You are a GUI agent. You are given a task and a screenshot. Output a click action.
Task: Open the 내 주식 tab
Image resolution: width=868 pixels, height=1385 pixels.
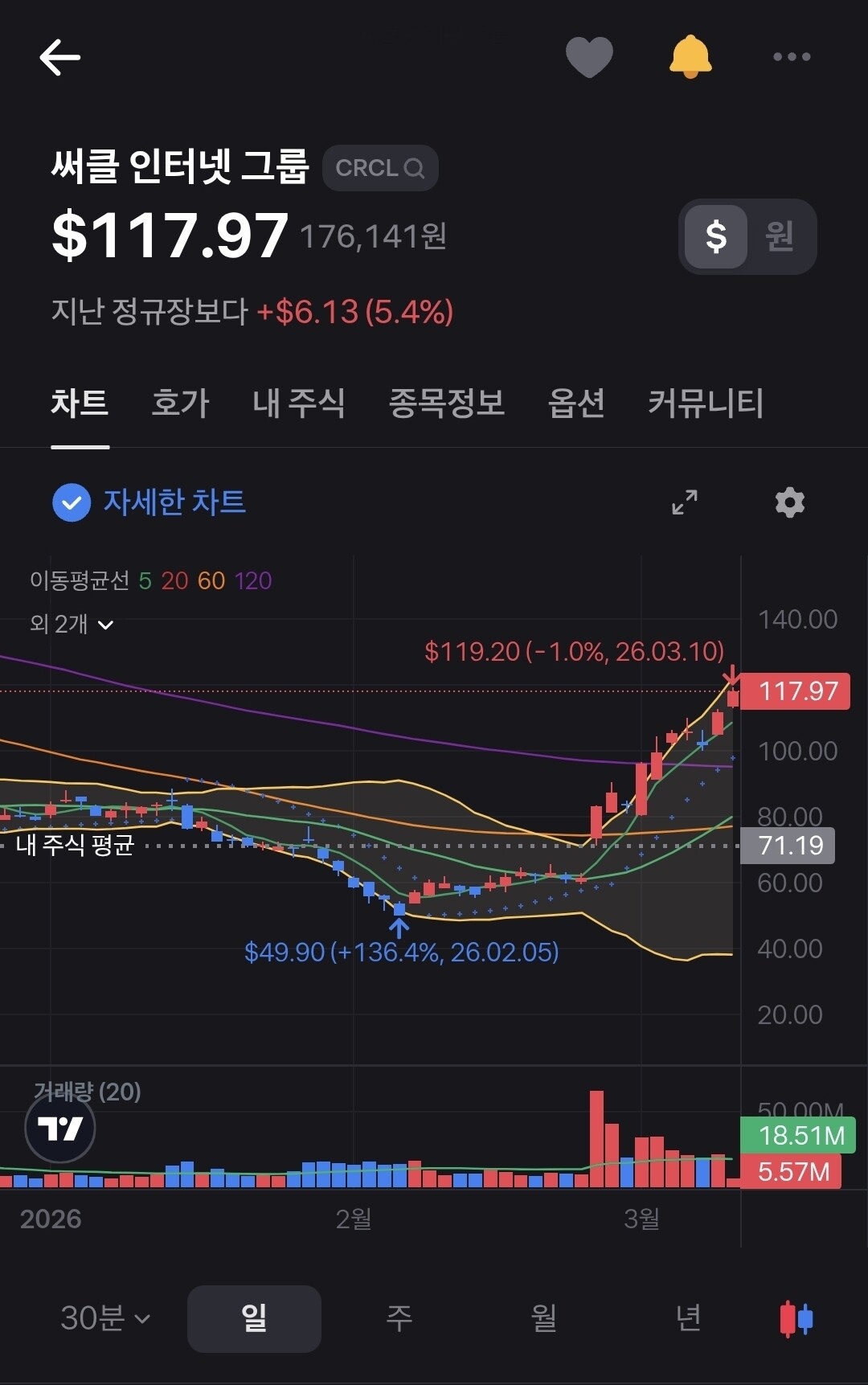click(298, 403)
